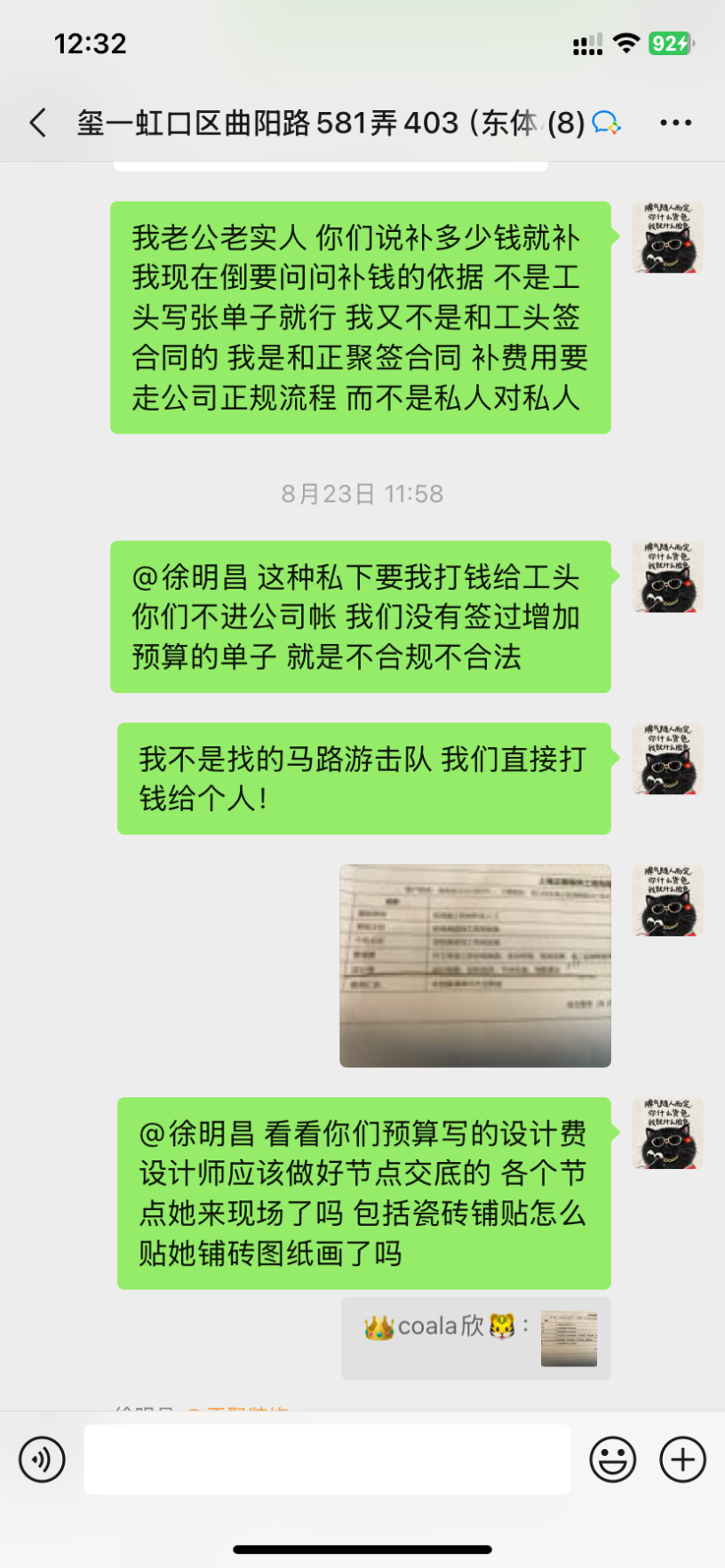This screenshot has width=725, height=1568.
Task: View profile via avatar beside 马路游击队 message
Action: pyautogui.click(x=667, y=759)
